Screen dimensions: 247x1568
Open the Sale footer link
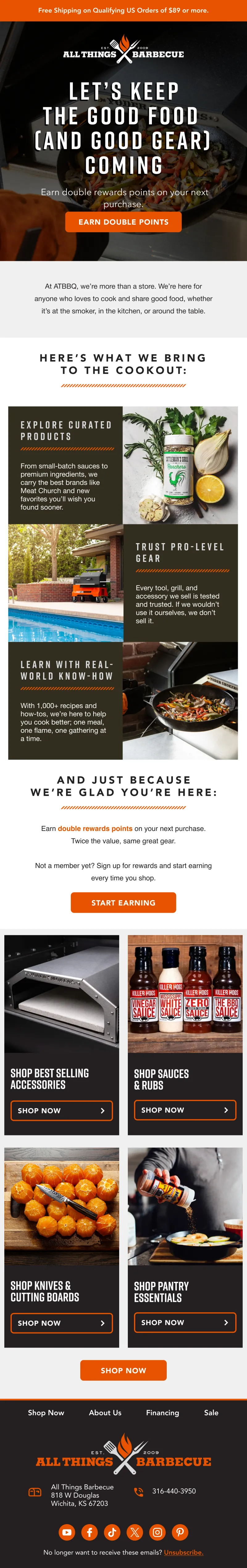211,1412
